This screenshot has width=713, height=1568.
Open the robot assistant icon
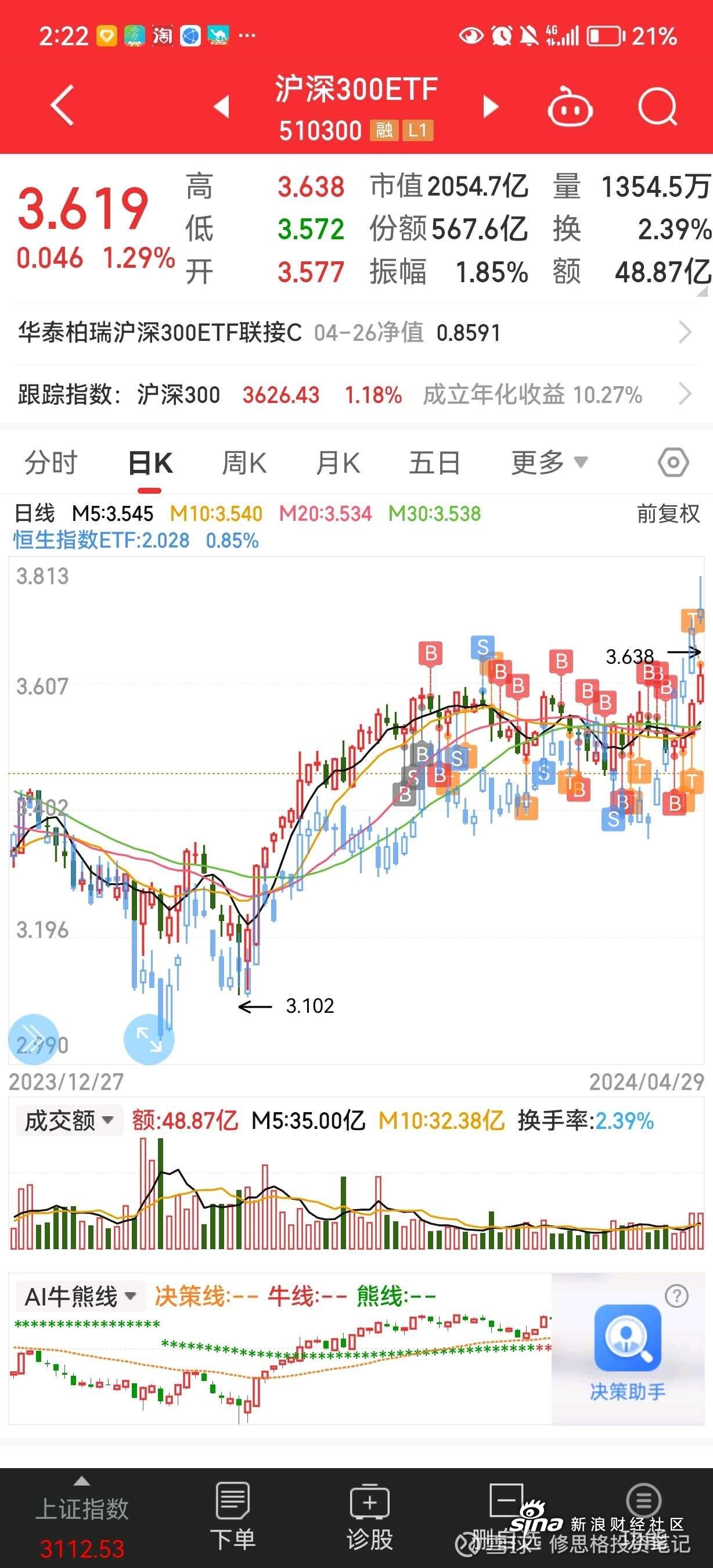(570, 106)
